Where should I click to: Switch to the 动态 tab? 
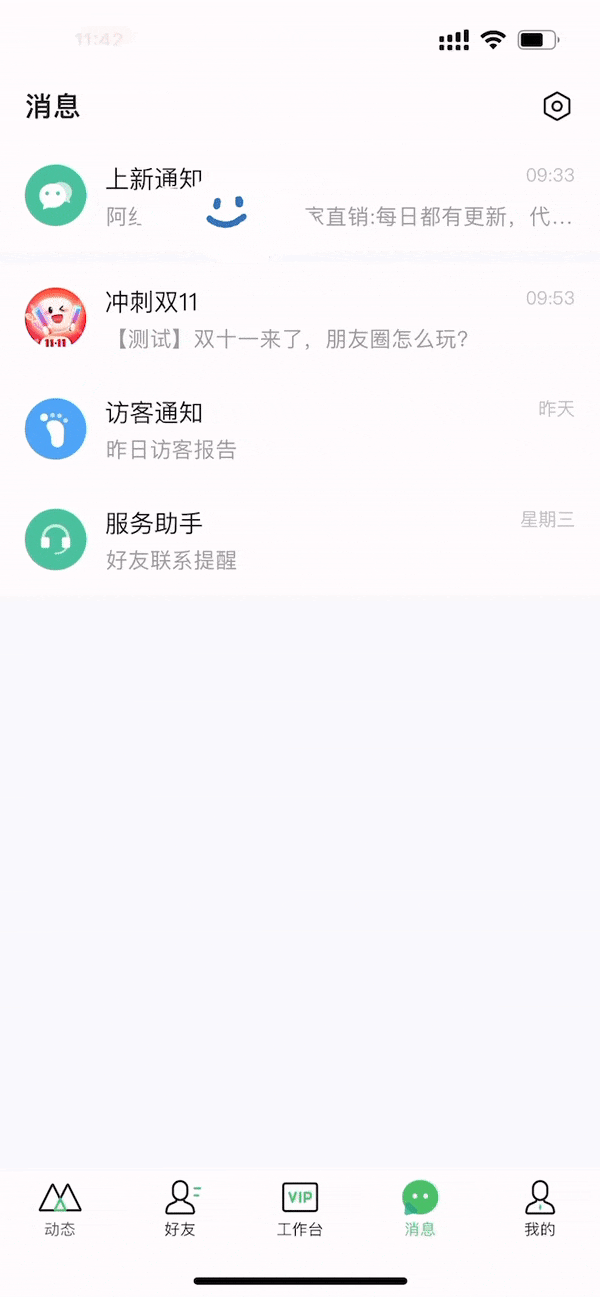pyautogui.click(x=60, y=1209)
